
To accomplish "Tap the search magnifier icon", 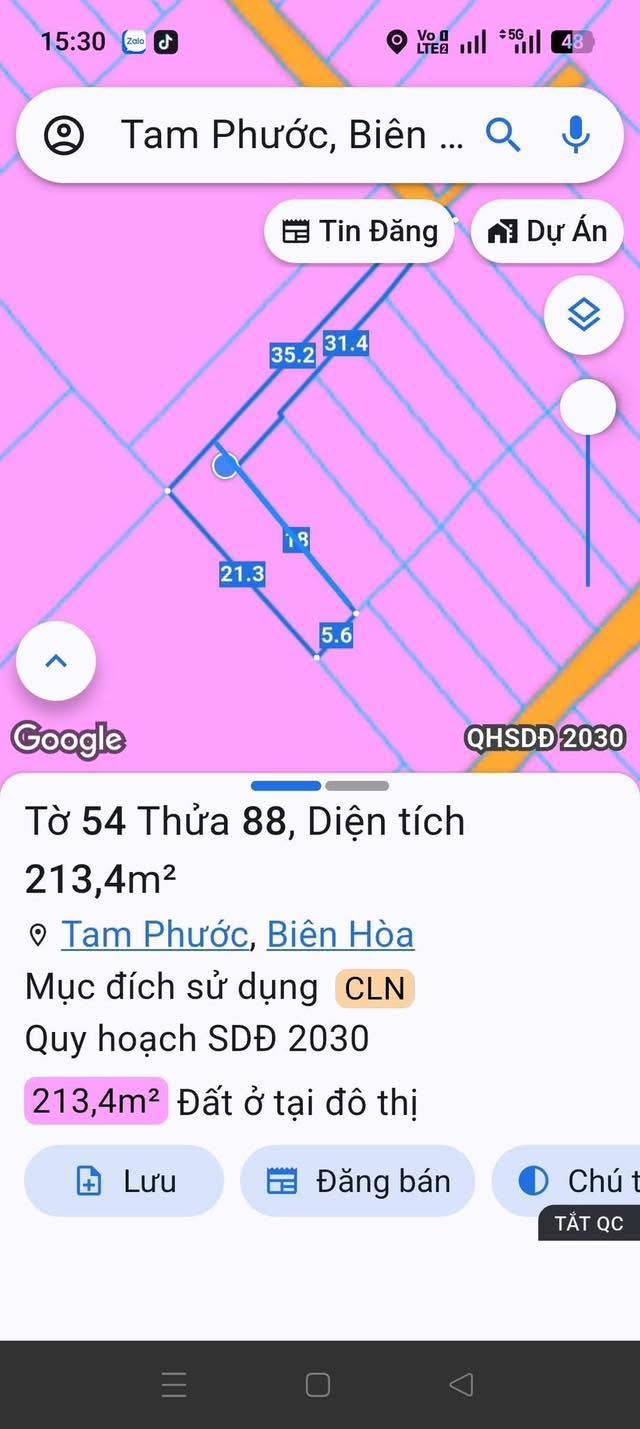I will 503,135.
